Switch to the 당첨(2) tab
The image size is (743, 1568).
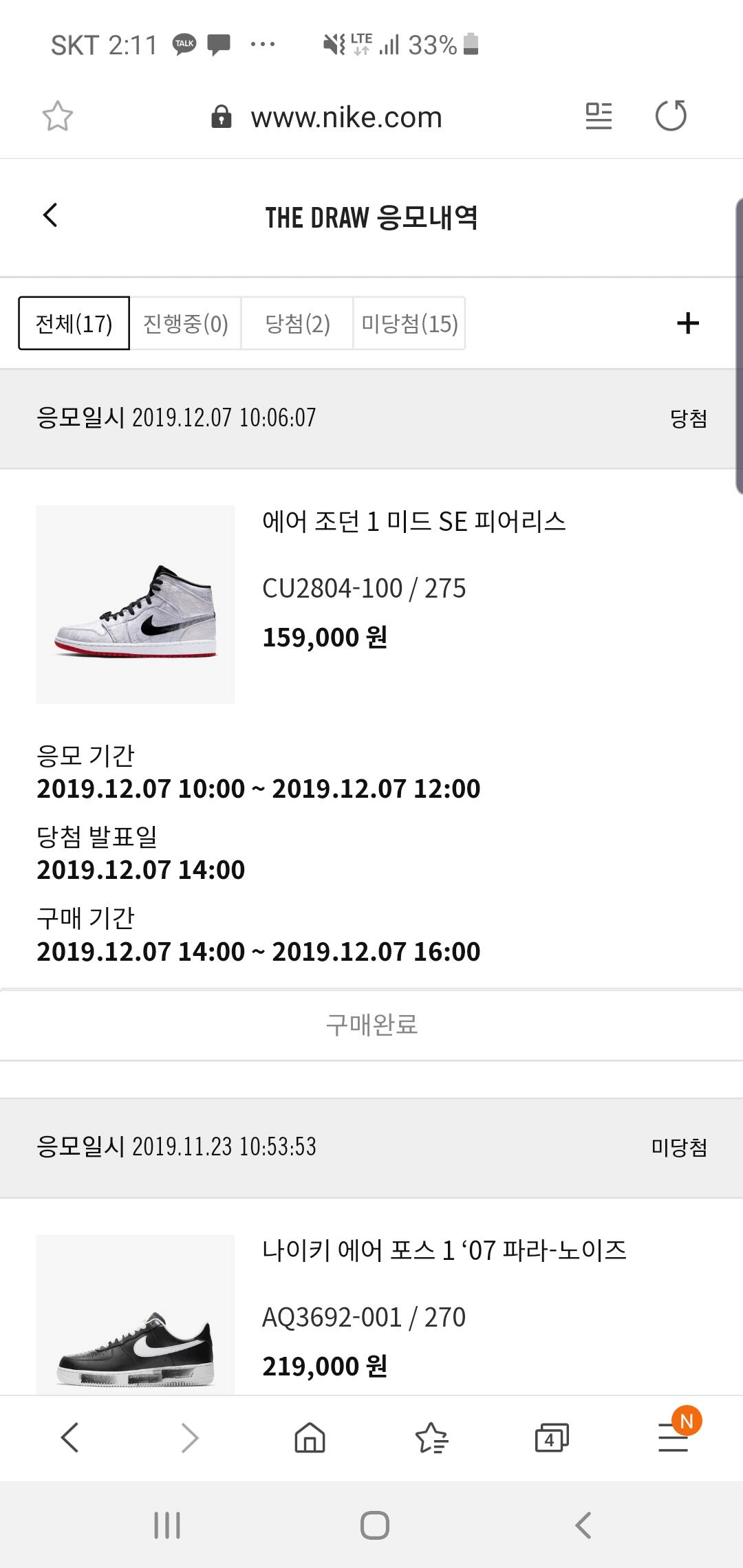[x=297, y=323]
